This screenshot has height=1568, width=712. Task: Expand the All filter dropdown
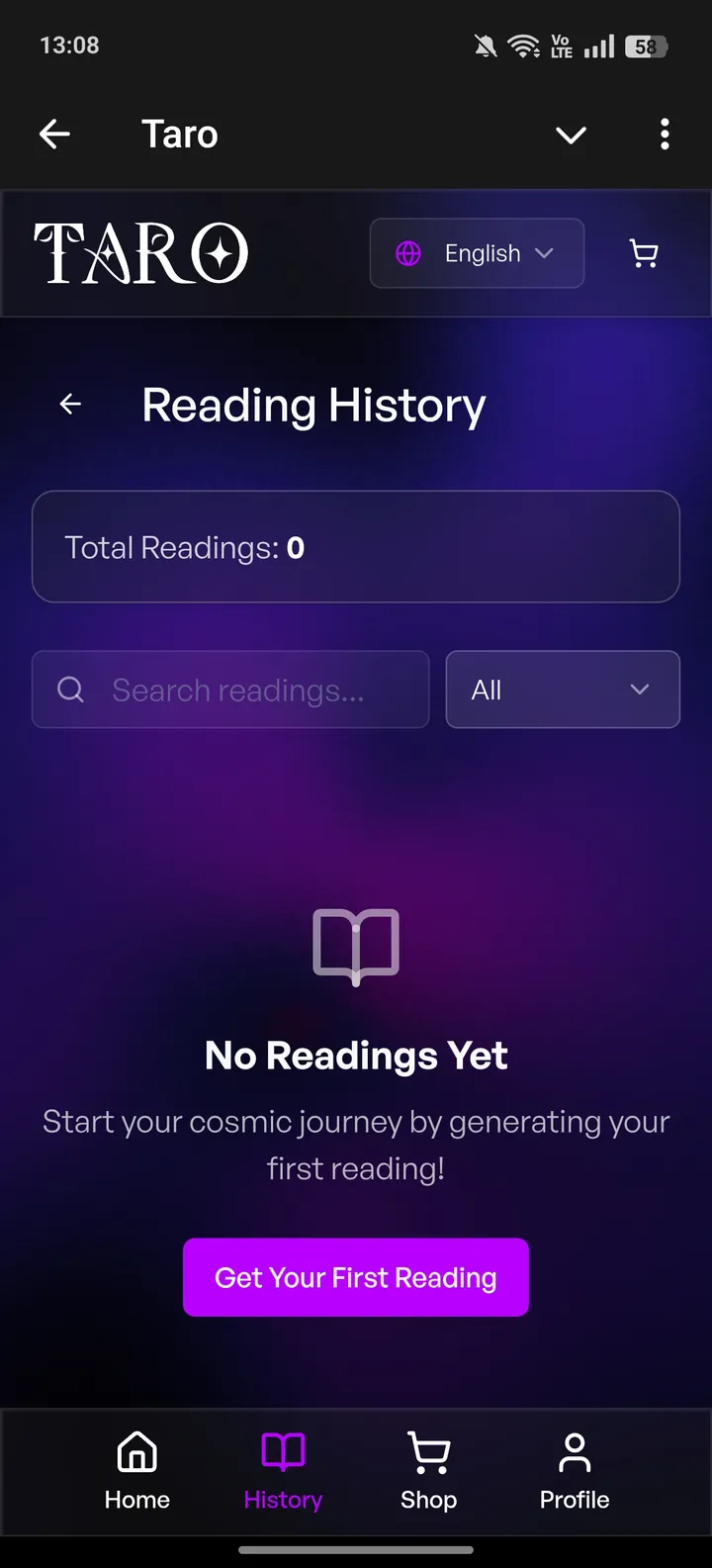coord(562,690)
